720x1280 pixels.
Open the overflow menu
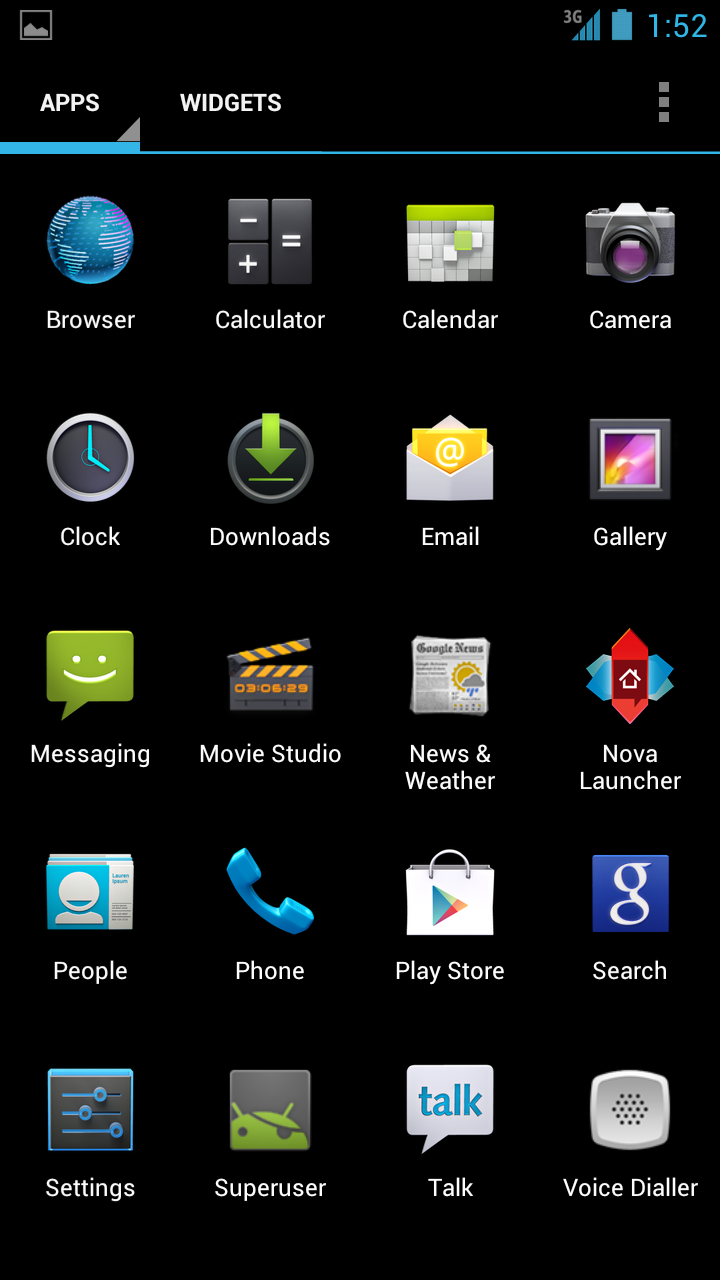pos(663,103)
